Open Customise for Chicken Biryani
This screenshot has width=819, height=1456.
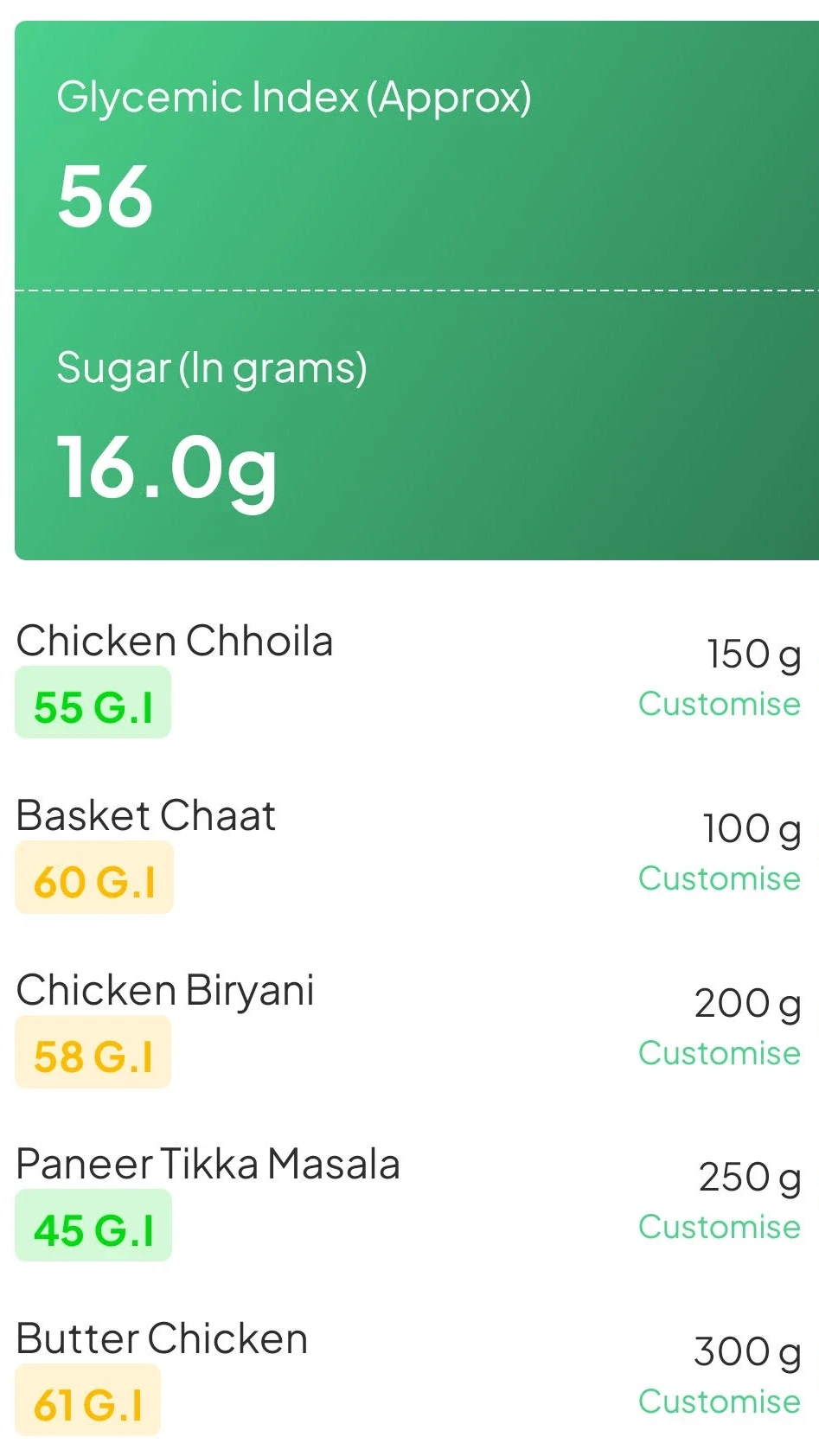pyautogui.click(x=718, y=1053)
